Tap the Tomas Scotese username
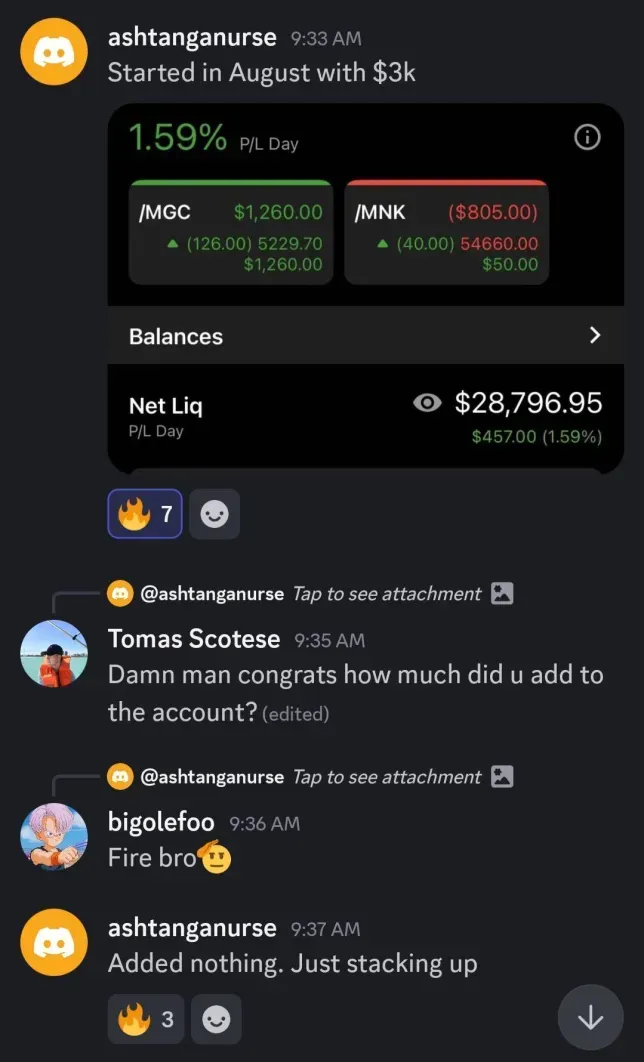This screenshot has height=1062, width=644. (193, 639)
